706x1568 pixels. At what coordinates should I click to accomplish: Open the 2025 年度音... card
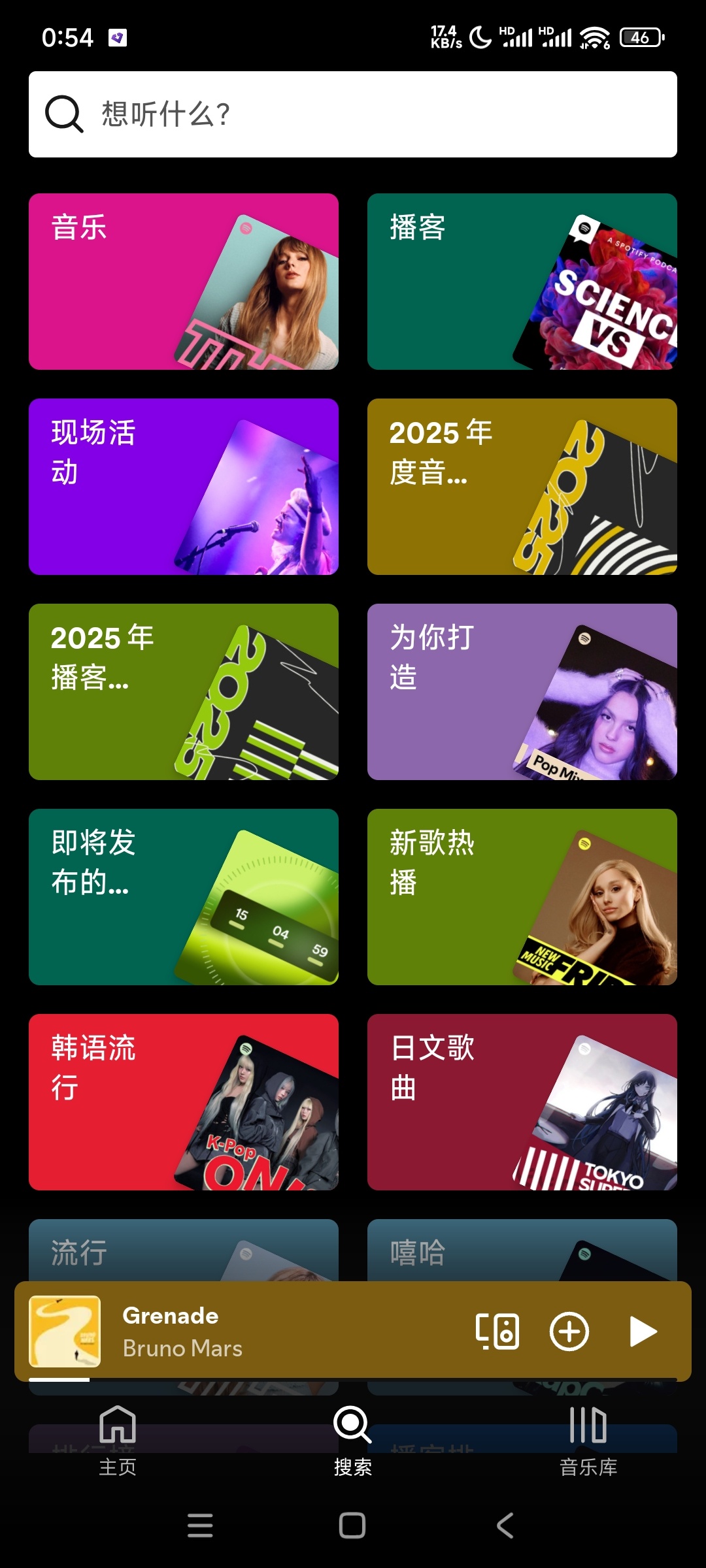click(522, 487)
